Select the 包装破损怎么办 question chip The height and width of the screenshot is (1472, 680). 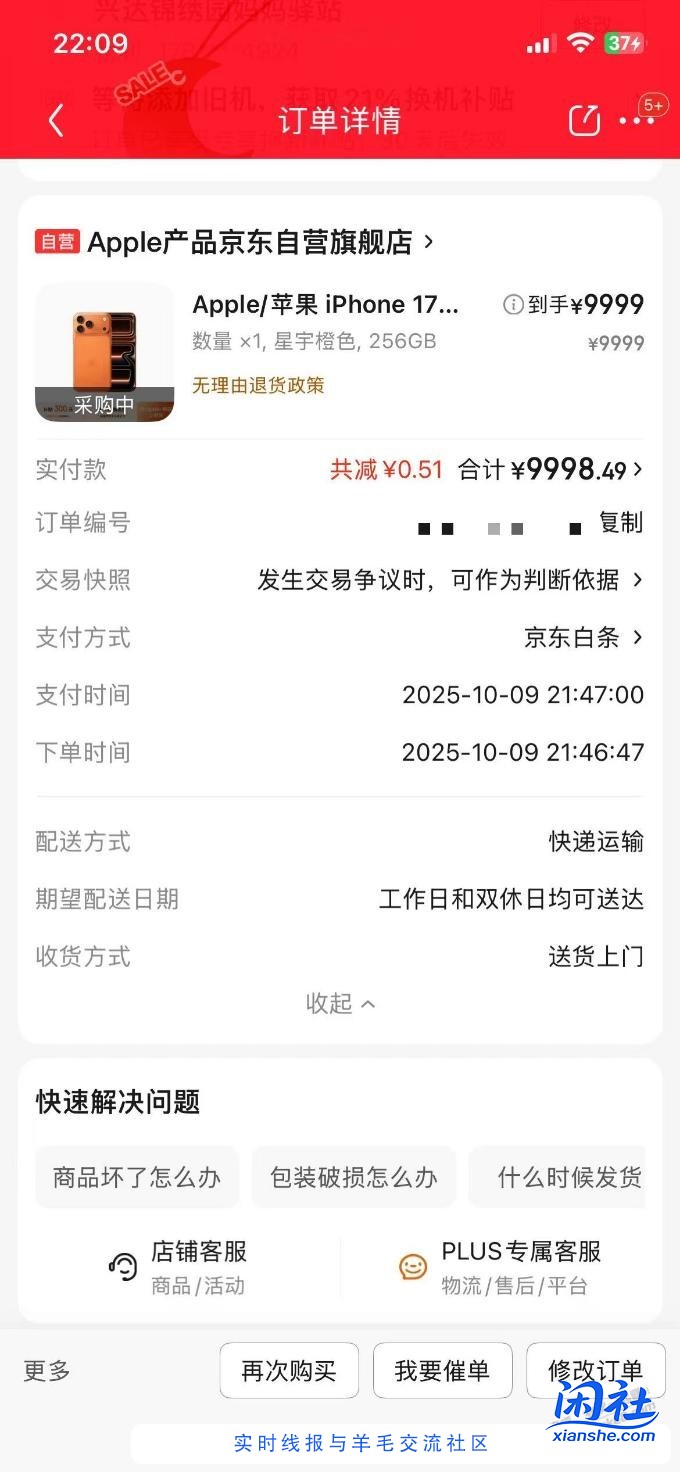point(354,1177)
